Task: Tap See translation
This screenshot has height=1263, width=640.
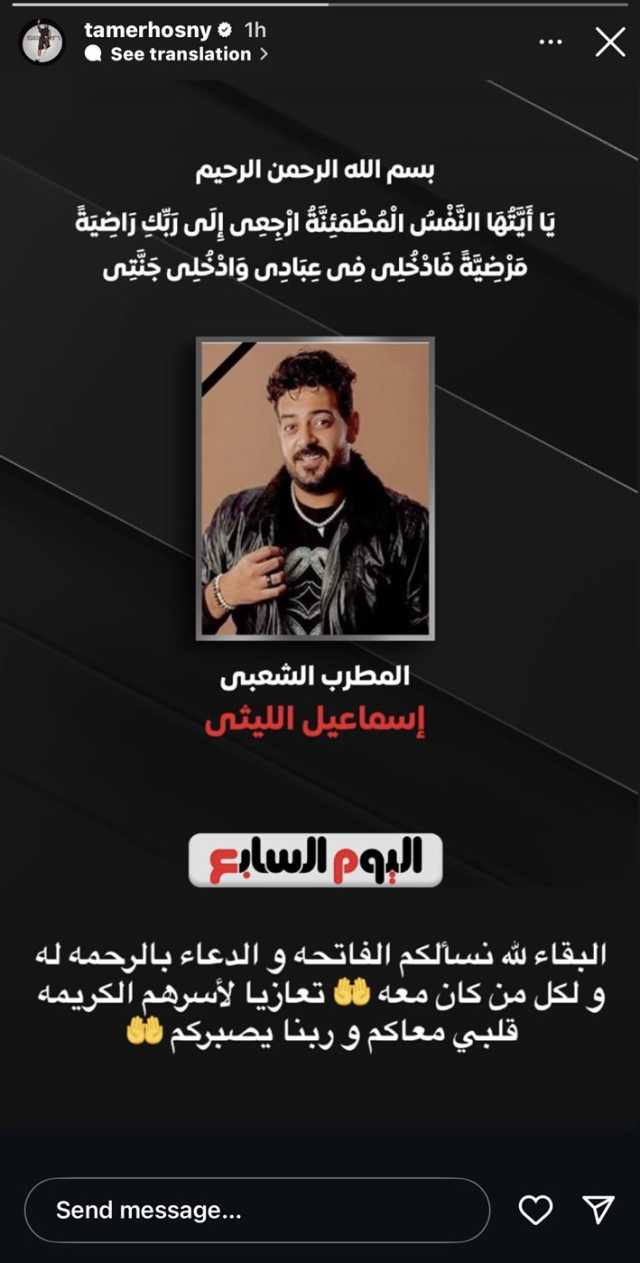Action: (179, 55)
